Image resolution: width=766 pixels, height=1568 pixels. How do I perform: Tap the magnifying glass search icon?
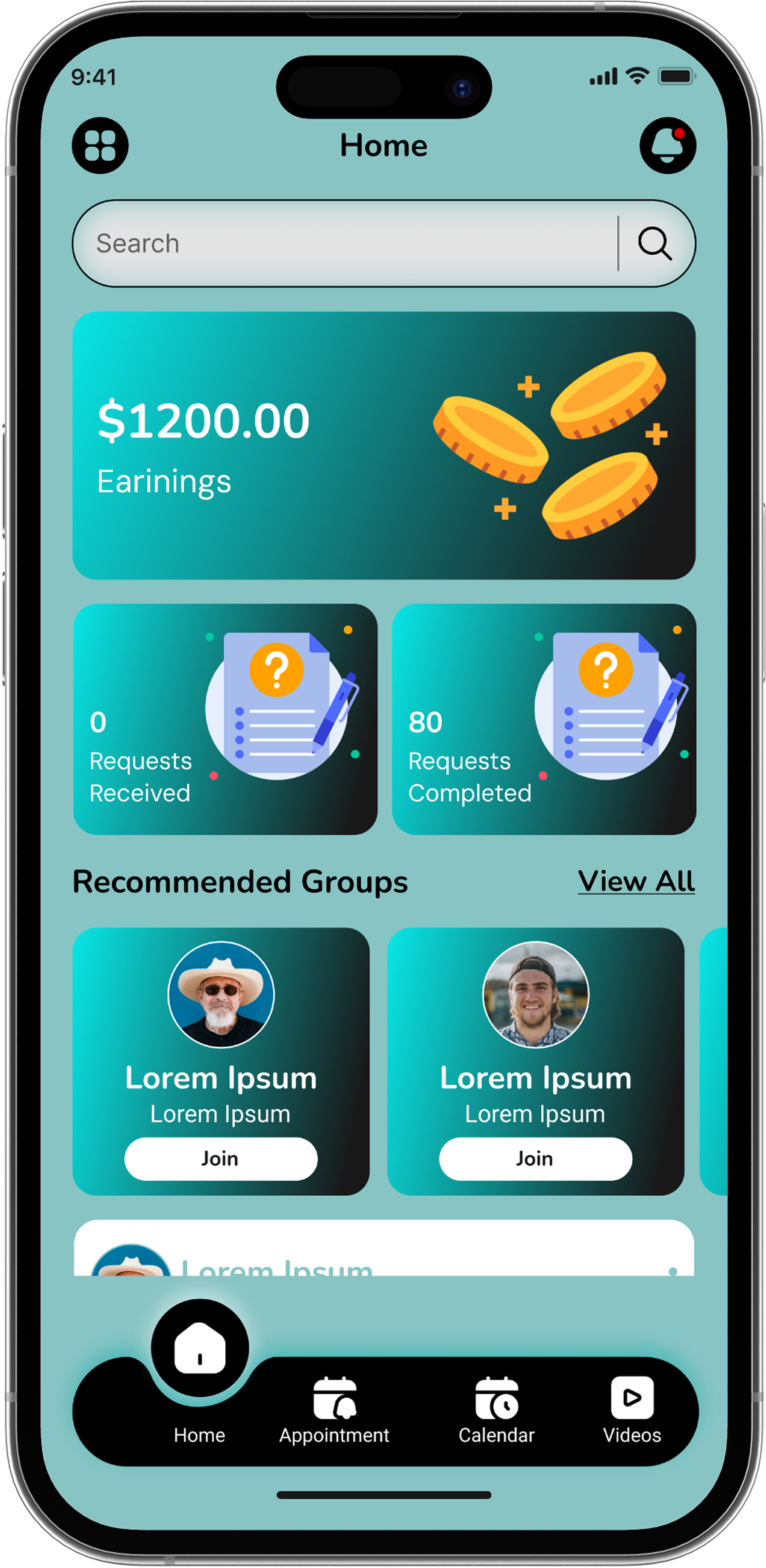point(655,244)
